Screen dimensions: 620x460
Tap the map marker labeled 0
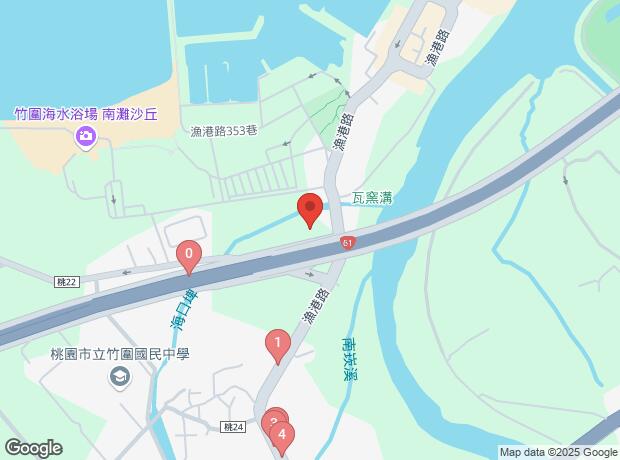188,256
